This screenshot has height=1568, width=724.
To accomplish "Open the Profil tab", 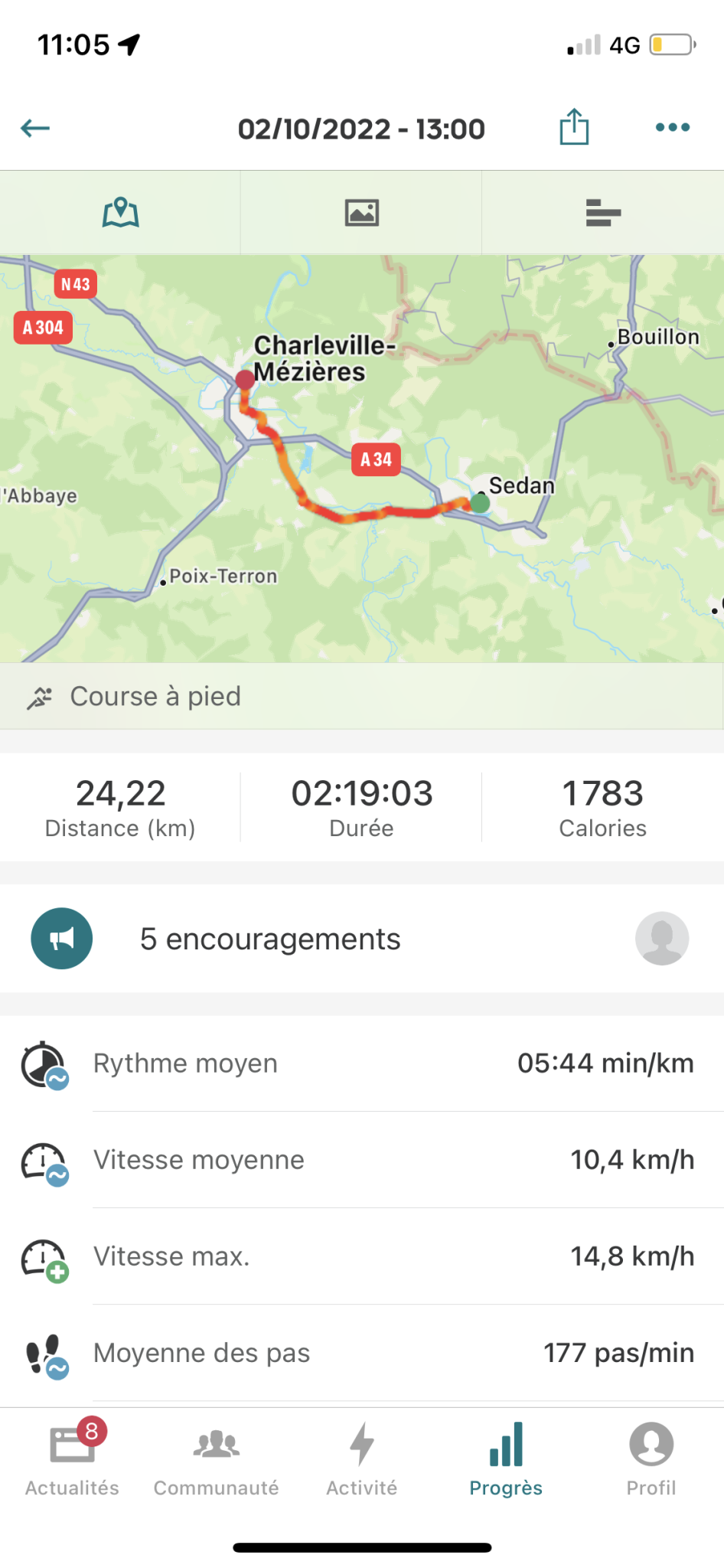I will coord(651,1458).
